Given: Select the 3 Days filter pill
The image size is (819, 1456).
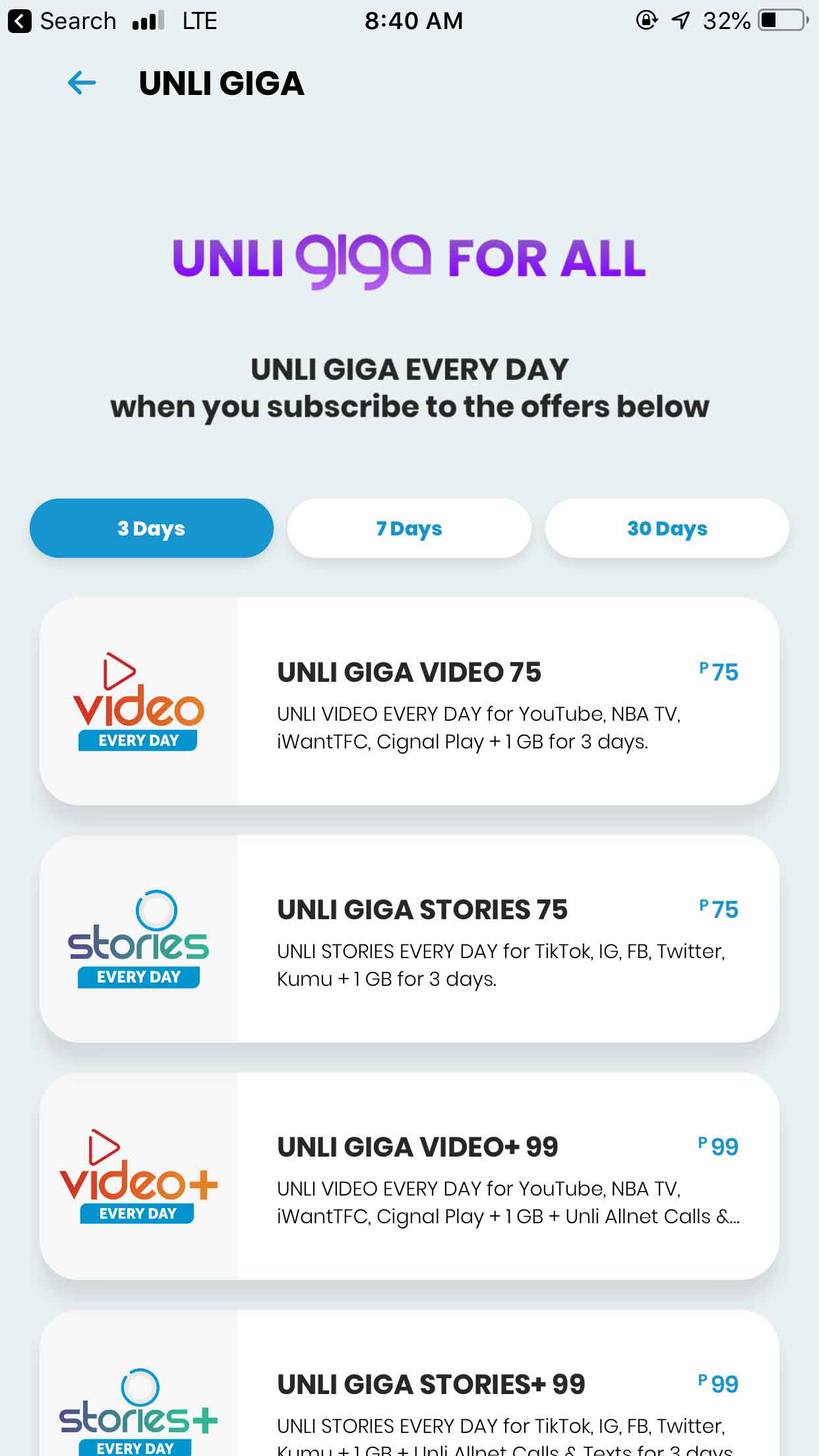Looking at the screenshot, I should 151,528.
